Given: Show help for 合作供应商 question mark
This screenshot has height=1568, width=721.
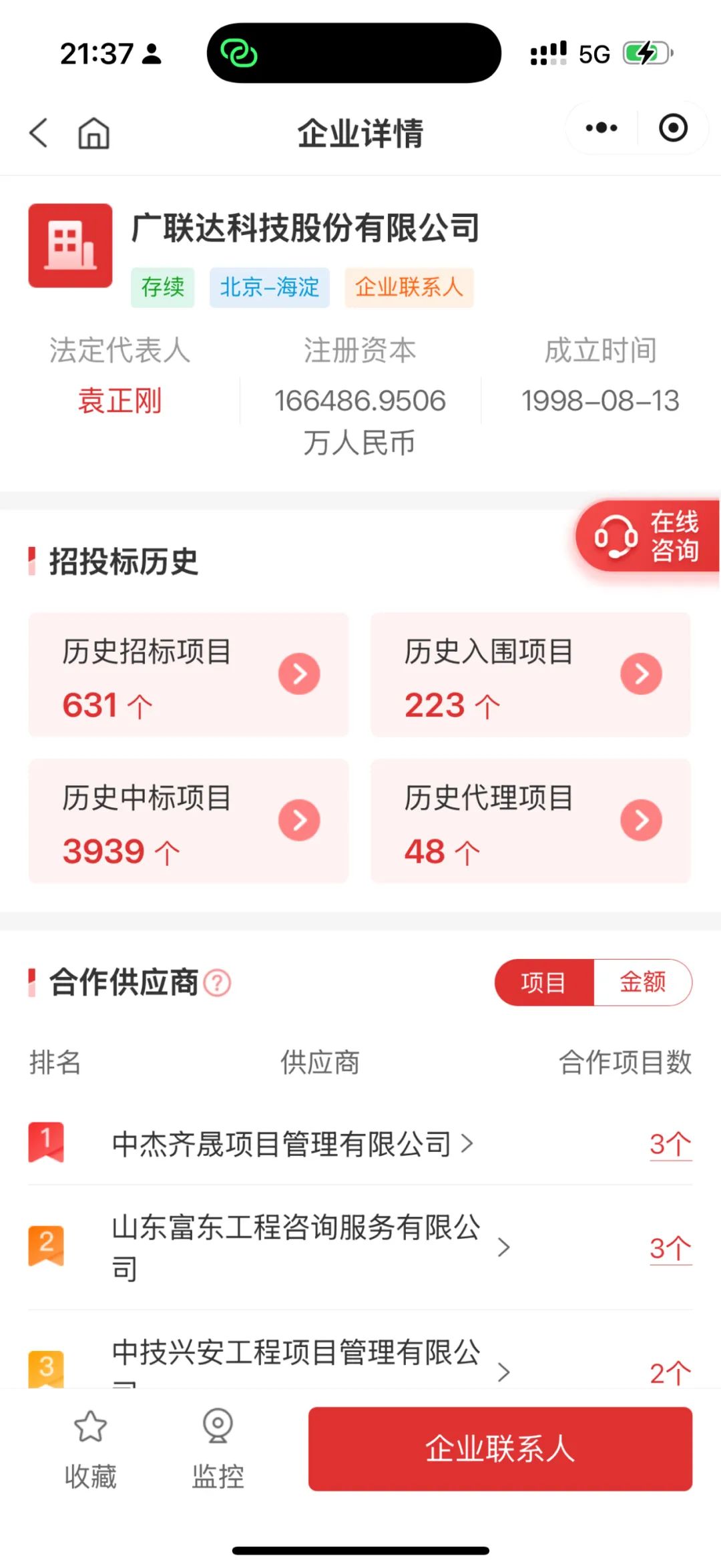Looking at the screenshot, I should (x=218, y=983).
